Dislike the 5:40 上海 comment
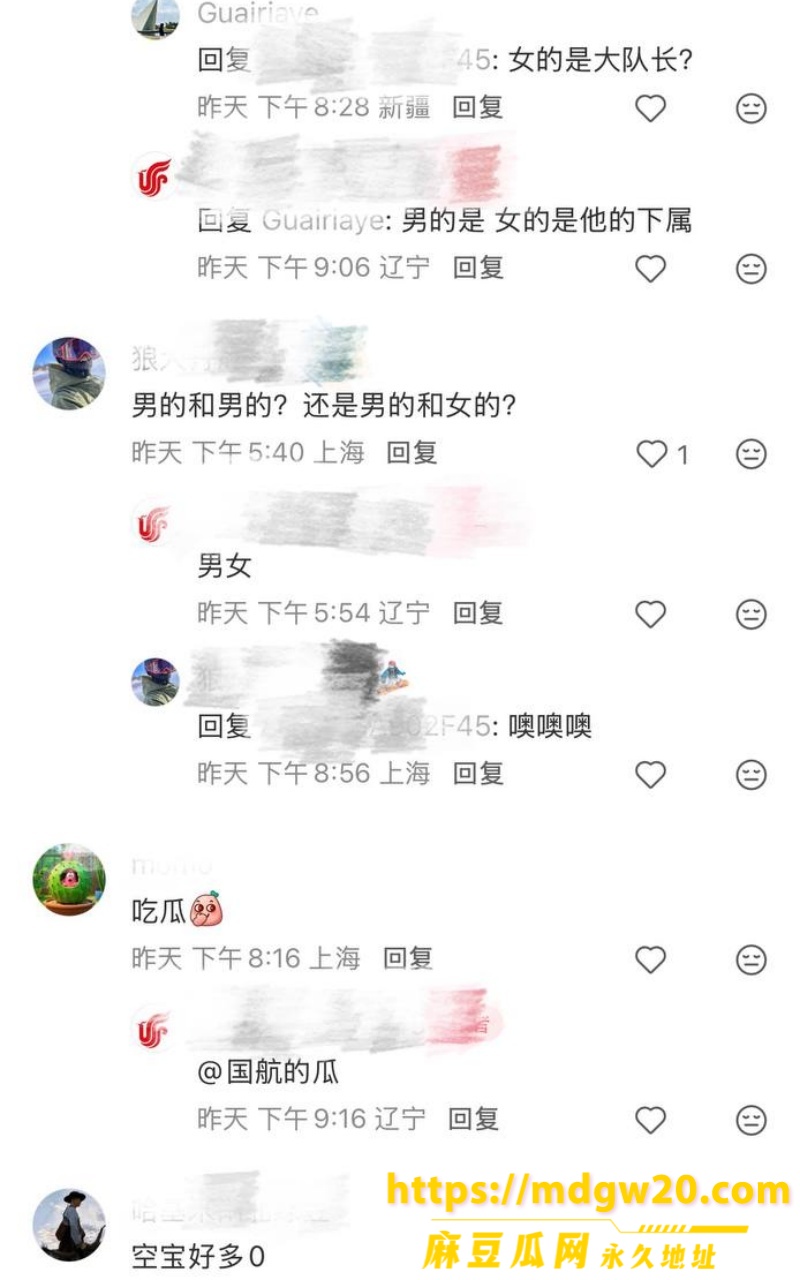The height and width of the screenshot is (1280, 800). [x=751, y=454]
